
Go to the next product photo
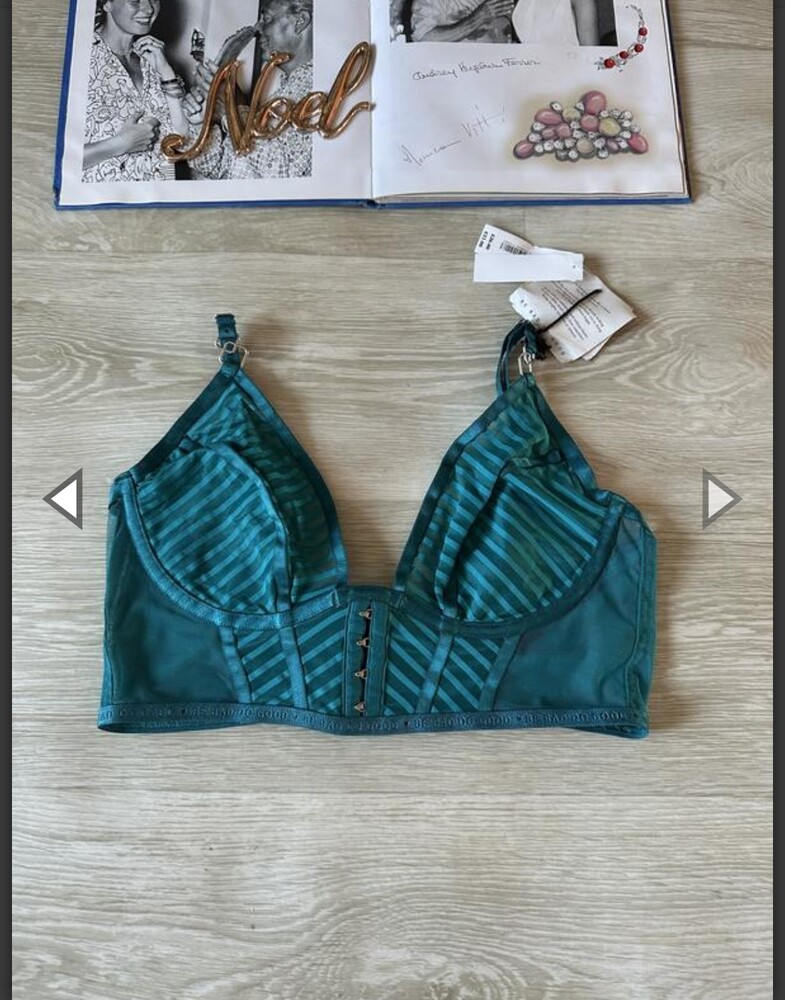point(720,498)
